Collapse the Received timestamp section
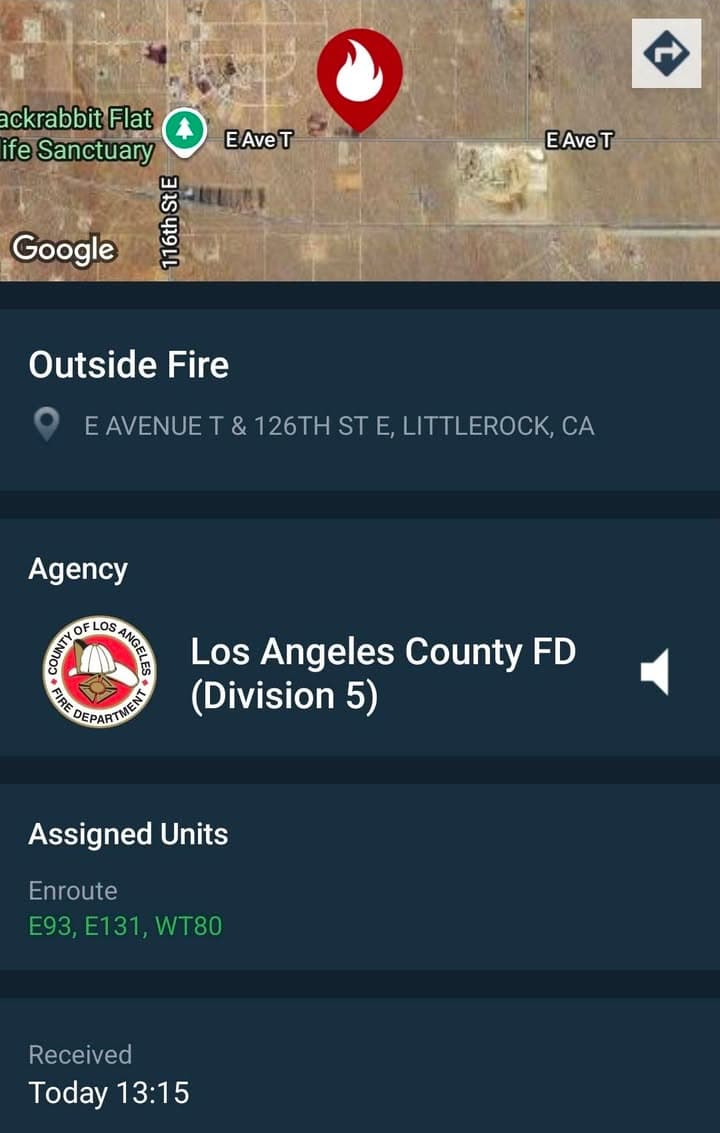 click(81, 1054)
